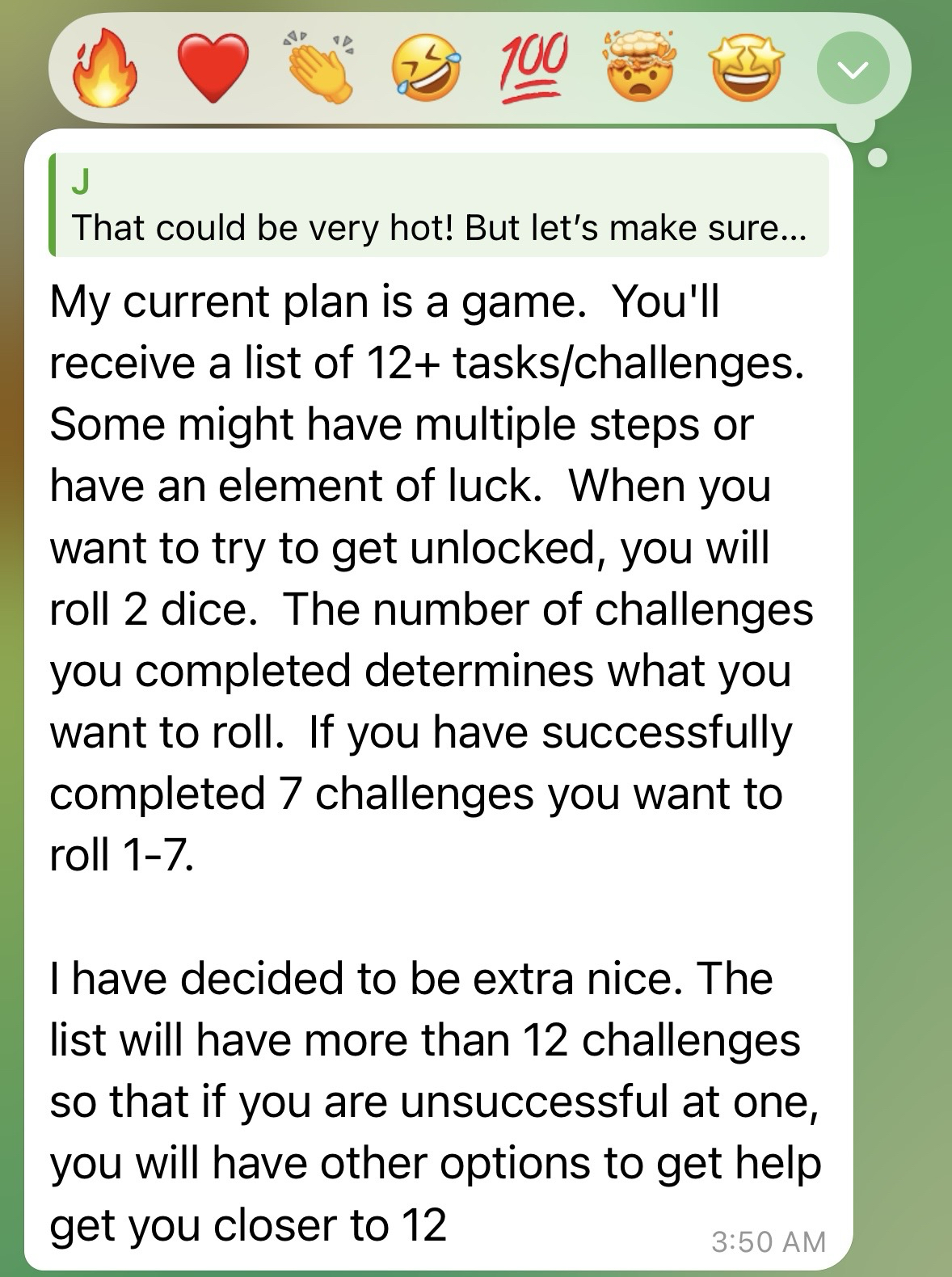
Task: React with the star-struck emoji
Action: tap(747, 70)
